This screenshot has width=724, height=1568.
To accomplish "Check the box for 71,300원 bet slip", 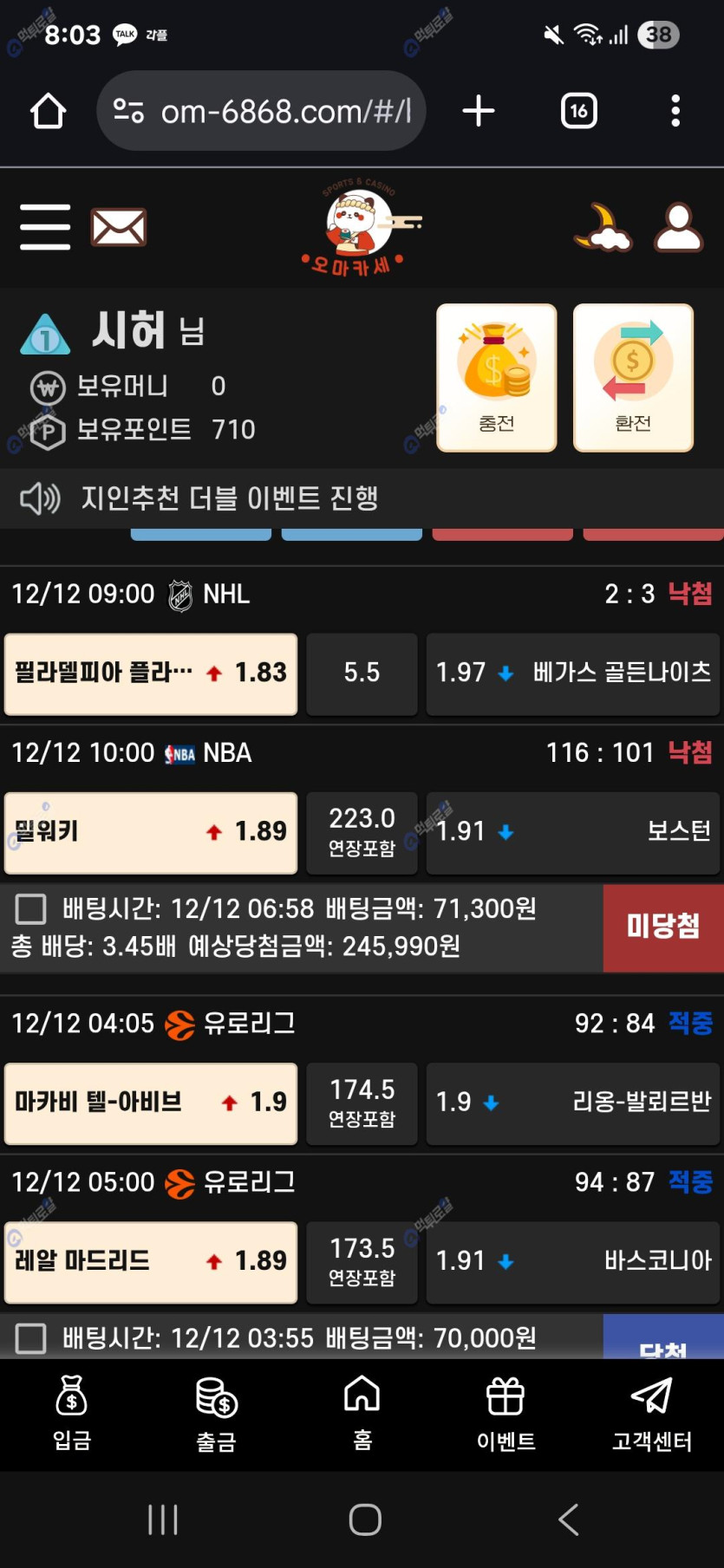I will point(31,909).
